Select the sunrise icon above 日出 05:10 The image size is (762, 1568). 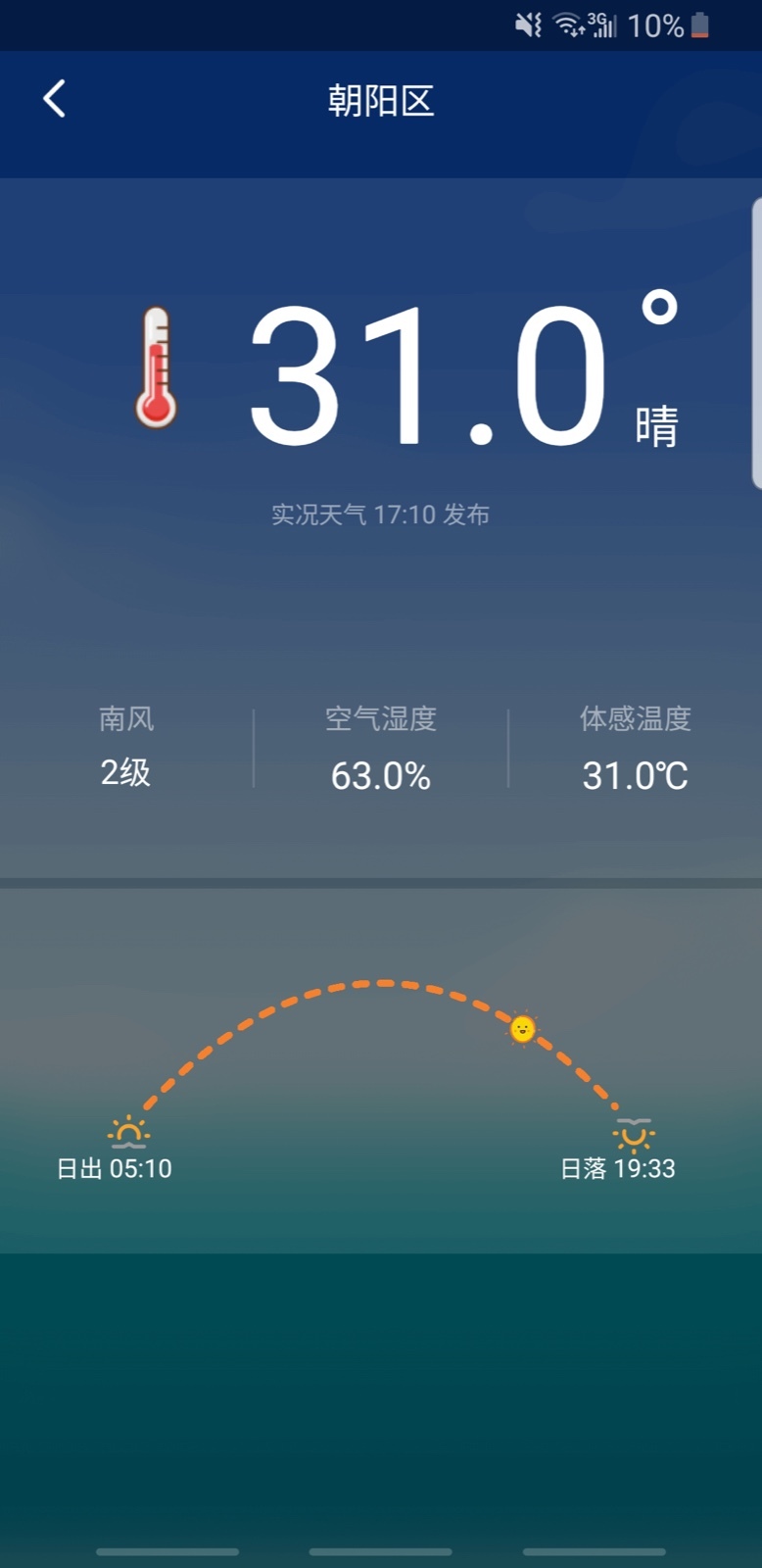click(127, 1132)
